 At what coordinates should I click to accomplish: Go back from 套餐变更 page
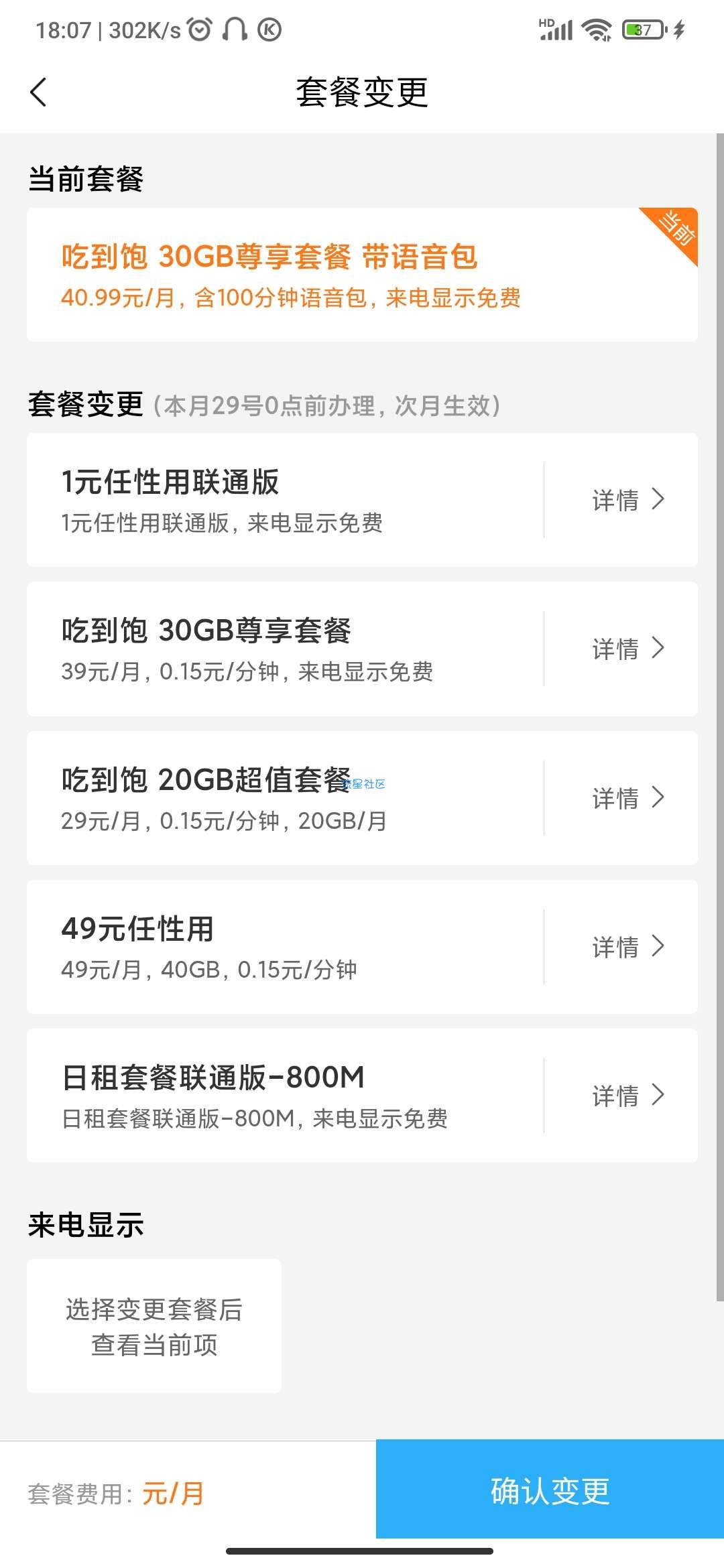pyautogui.click(x=39, y=92)
